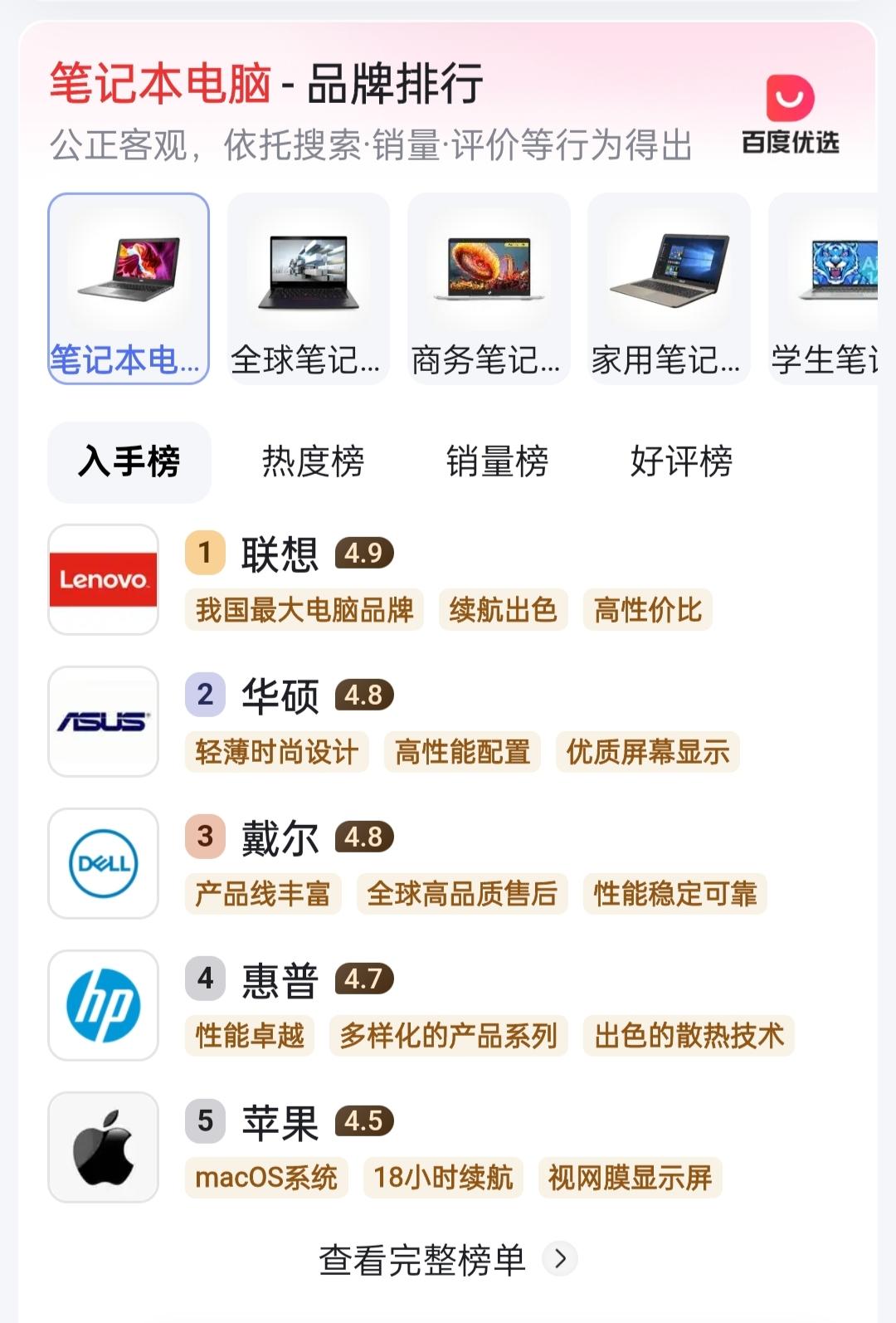Screen dimensions: 896x1323
Task: Open the 全球笔记本 category card
Action: pos(309,289)
